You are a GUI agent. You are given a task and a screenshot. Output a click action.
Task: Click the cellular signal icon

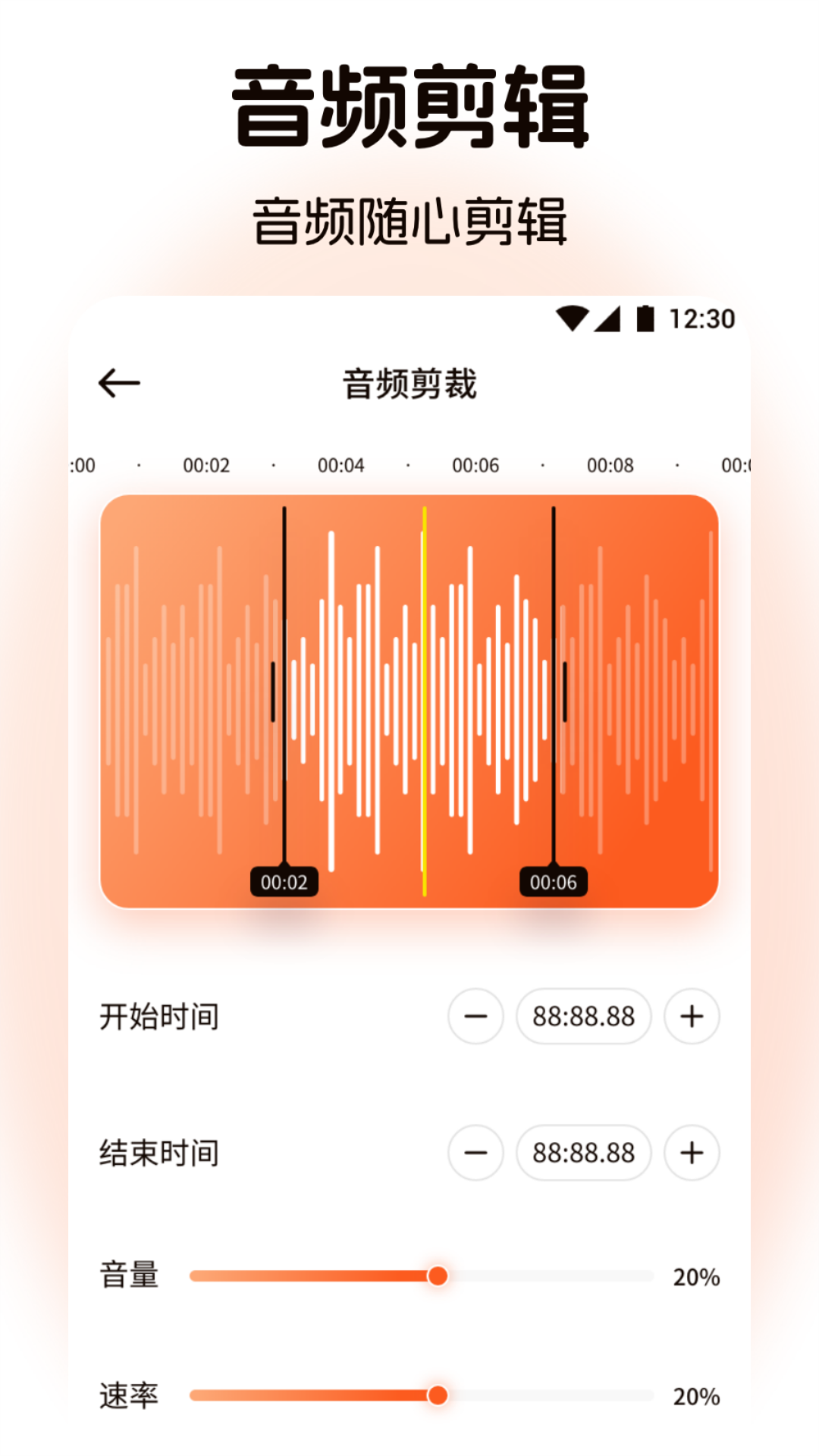tap(607, 320)
